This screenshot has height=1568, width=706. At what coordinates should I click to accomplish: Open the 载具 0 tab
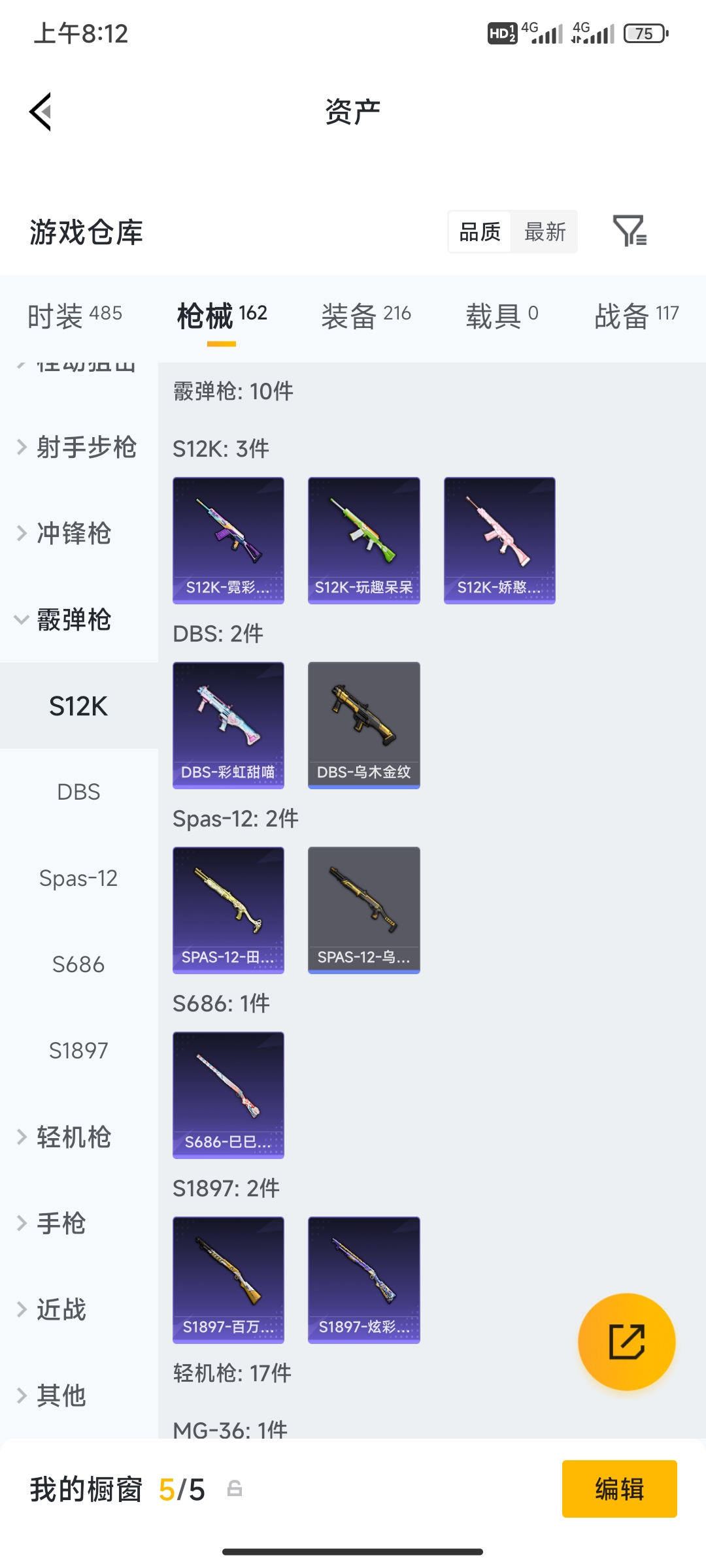[x=502, y=316]
